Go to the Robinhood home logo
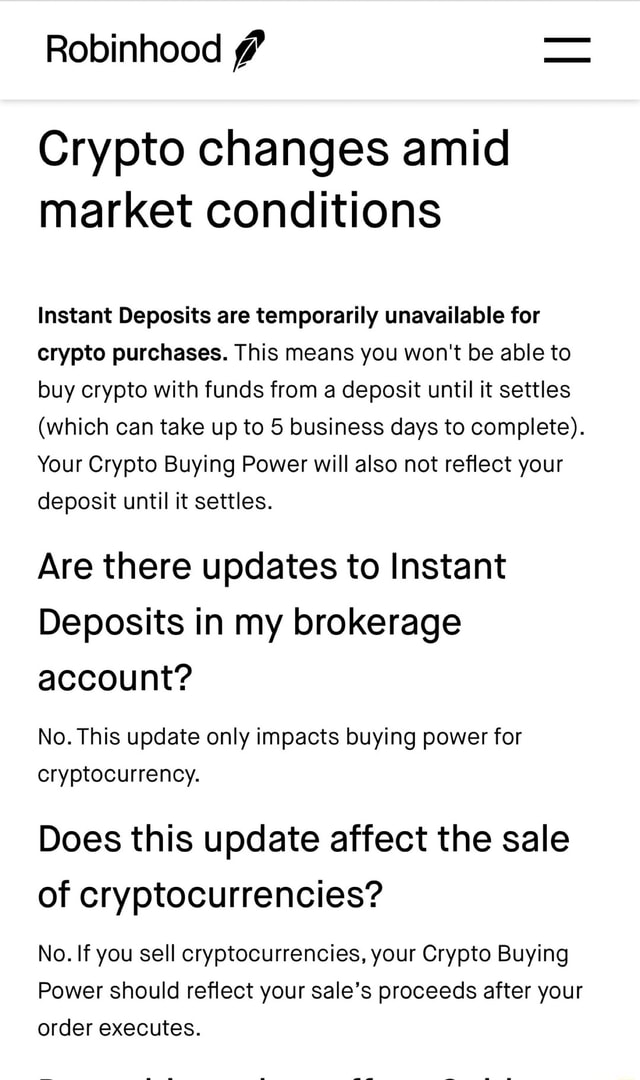Screen dimensions: 640x1080 coord(155,50)
